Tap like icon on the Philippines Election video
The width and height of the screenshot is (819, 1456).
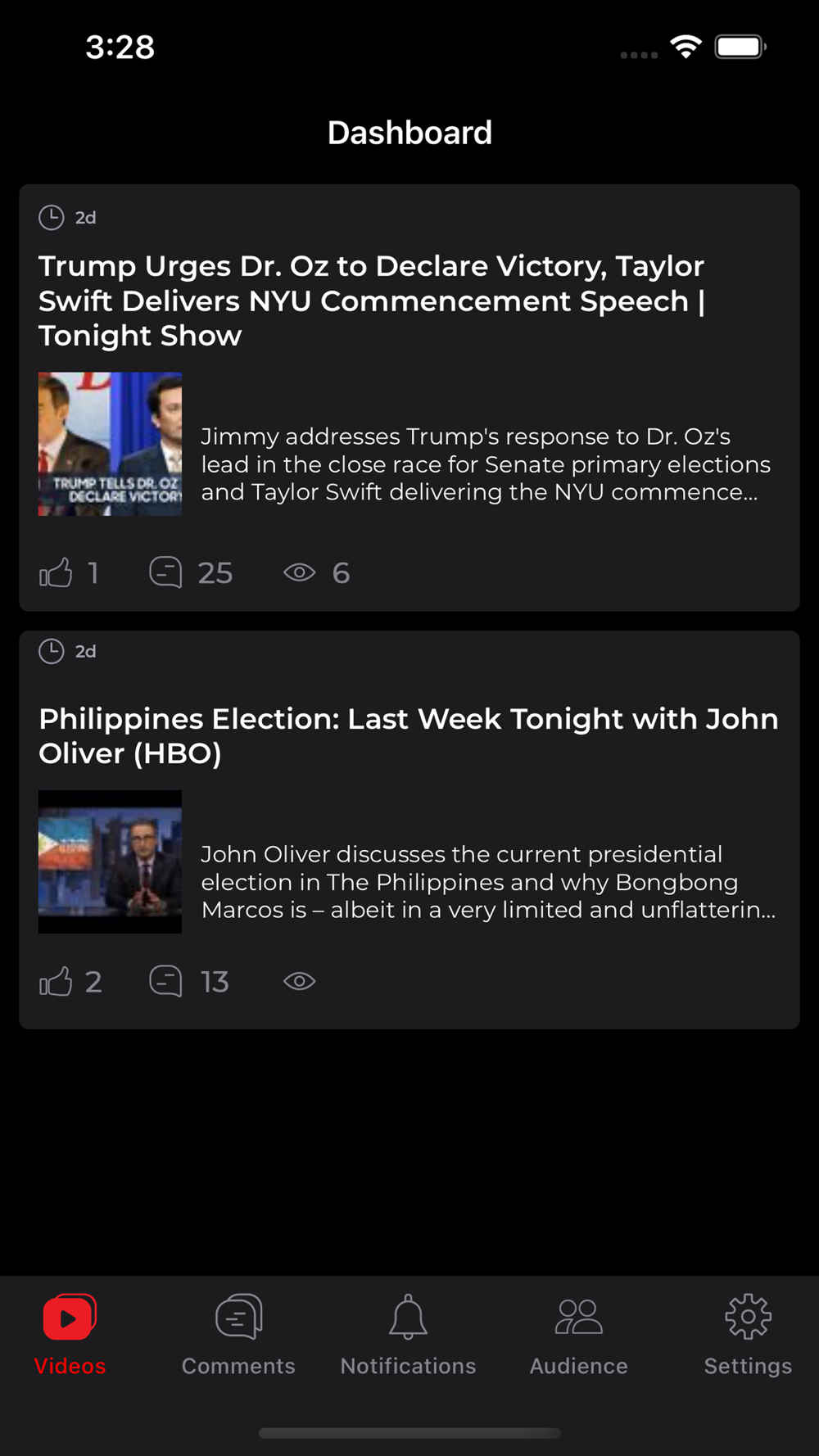click(x=56, y=981)
